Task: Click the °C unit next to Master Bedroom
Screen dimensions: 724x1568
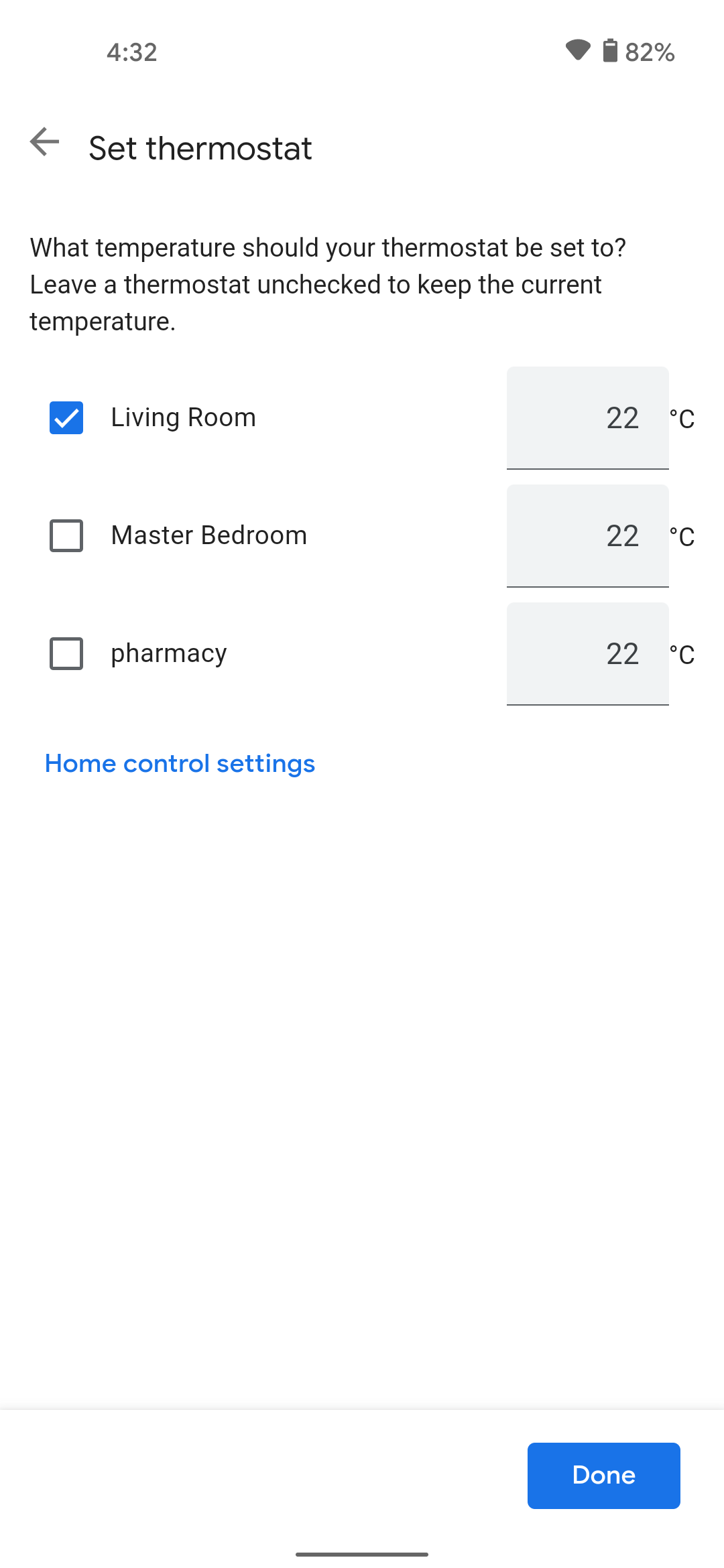Action: [x=681, y=536]
